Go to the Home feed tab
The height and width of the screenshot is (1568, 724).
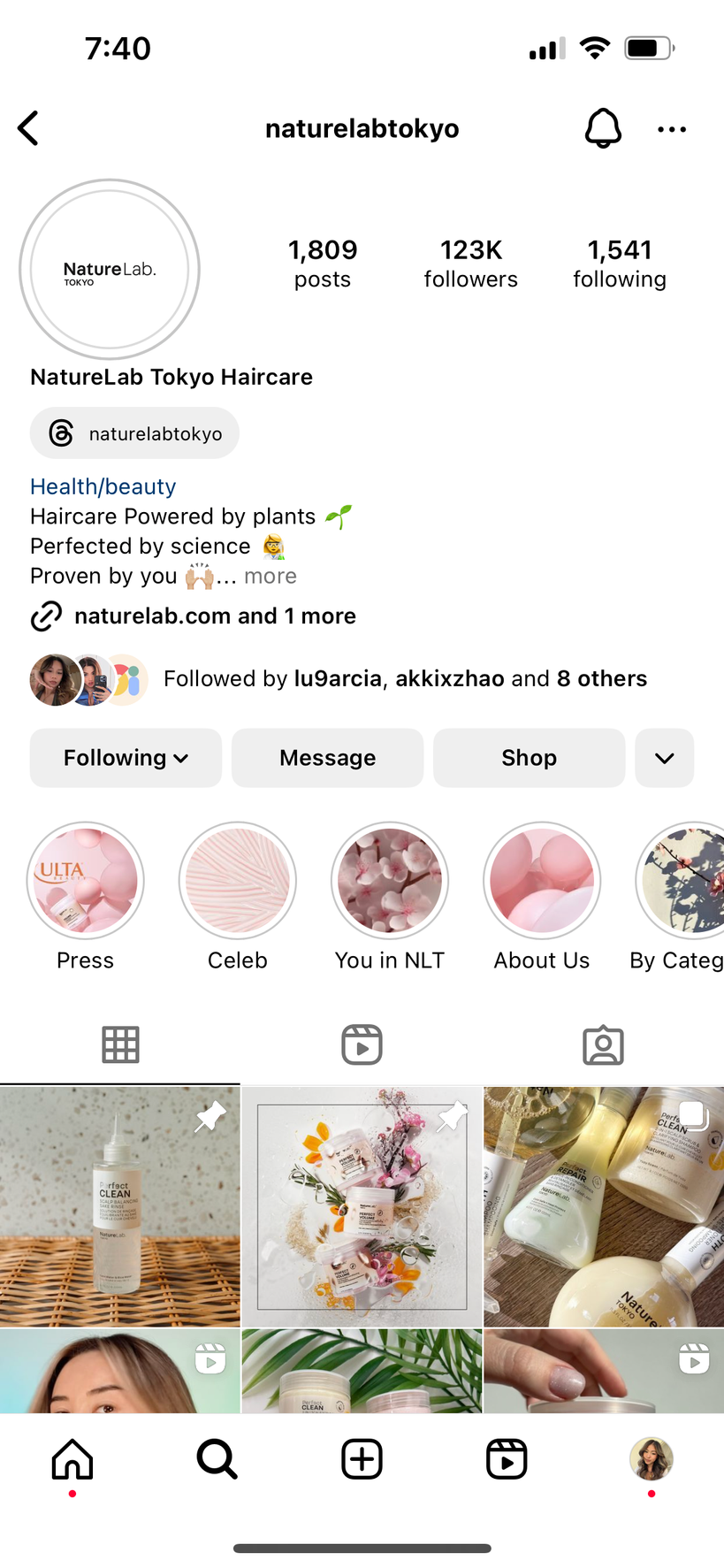pyautogui.click(x=72, y=1459)
